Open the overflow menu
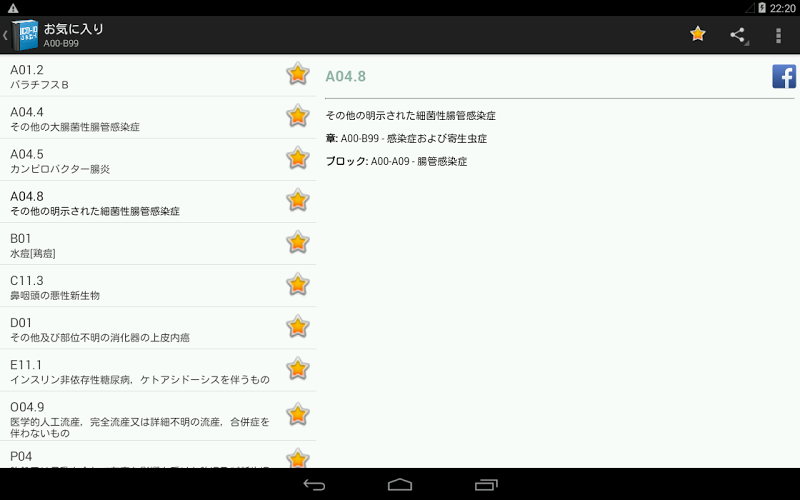 coord(778,35)
